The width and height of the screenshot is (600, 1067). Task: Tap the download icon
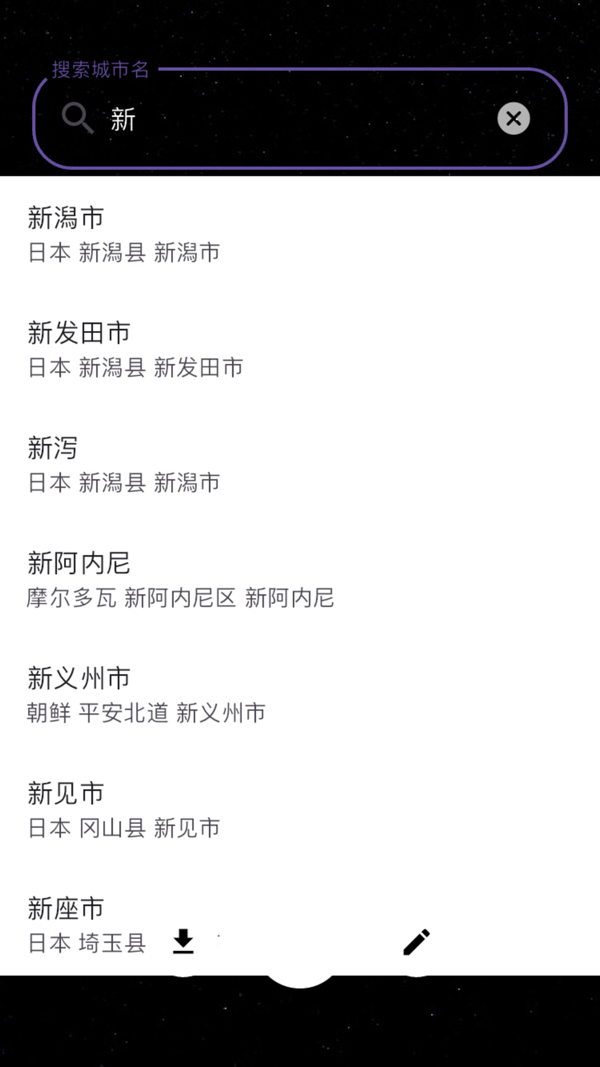pos(183,941)
